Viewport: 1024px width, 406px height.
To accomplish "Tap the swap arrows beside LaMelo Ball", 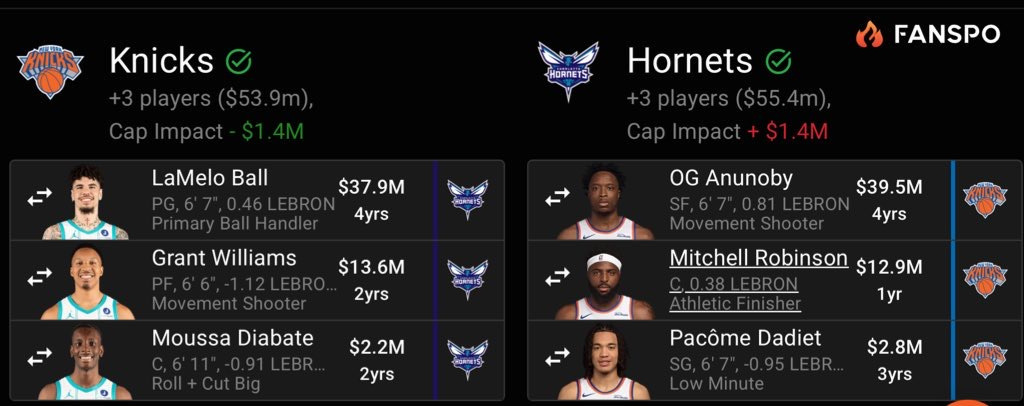I will pyautogui.click(x=39, y=199).
